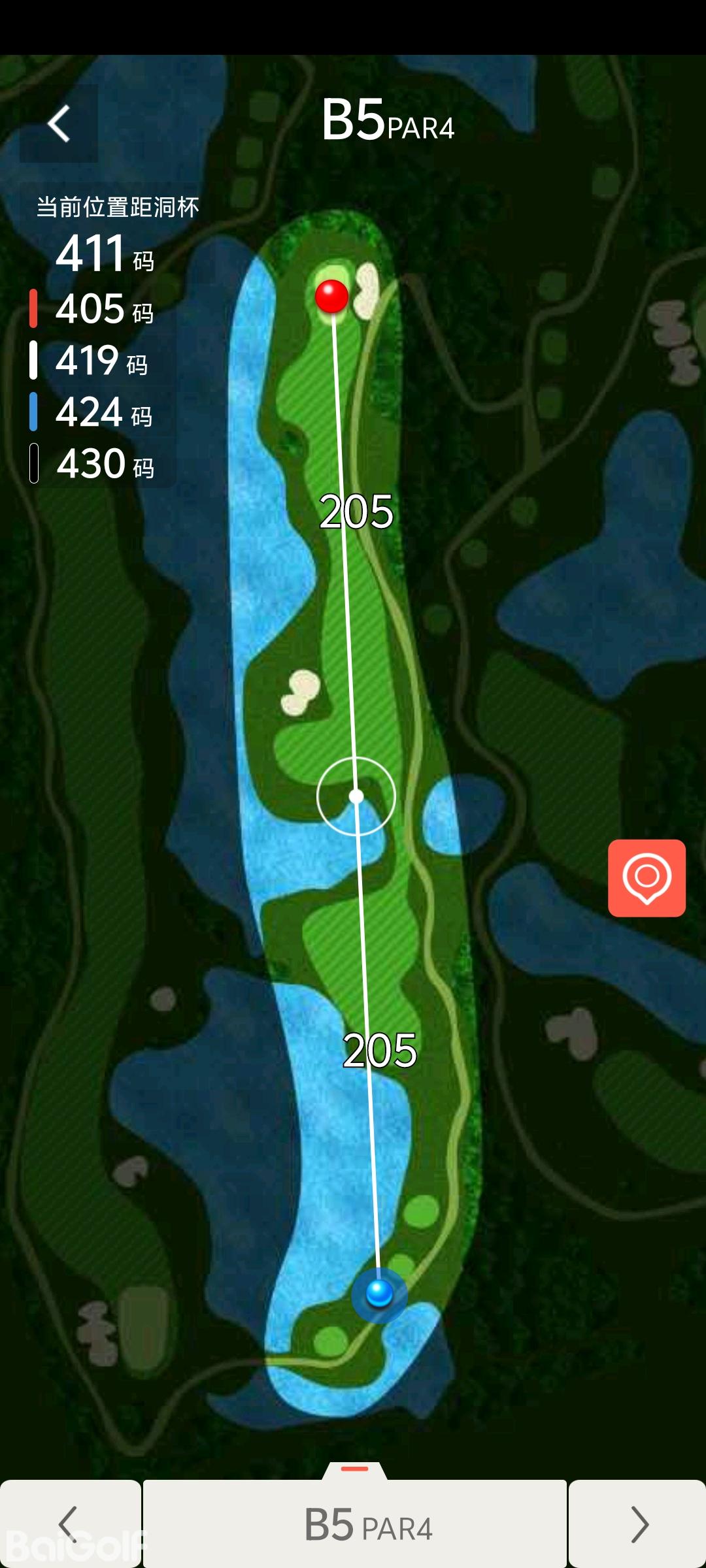Go back using the top-left arrow
The height and width of the screenshot is (1568, 706).
click(59, 123)
